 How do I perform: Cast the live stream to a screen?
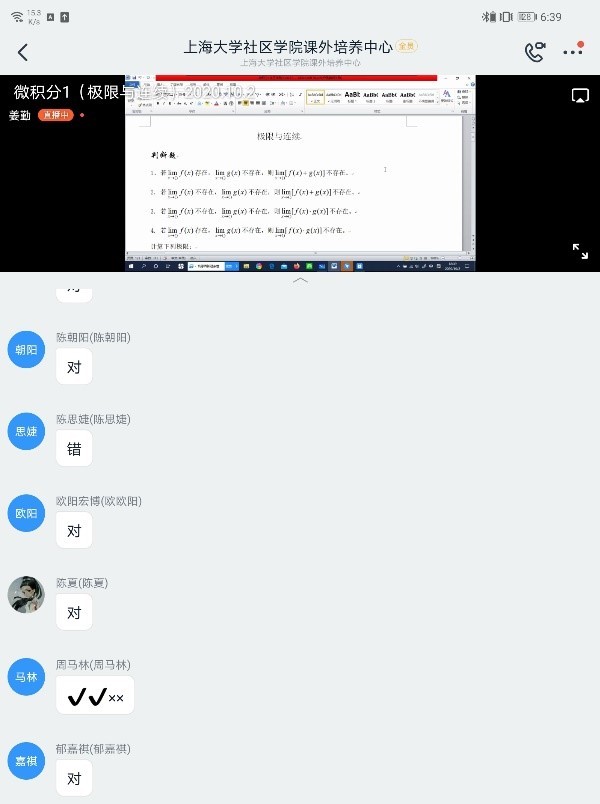(x=580, y=96)
